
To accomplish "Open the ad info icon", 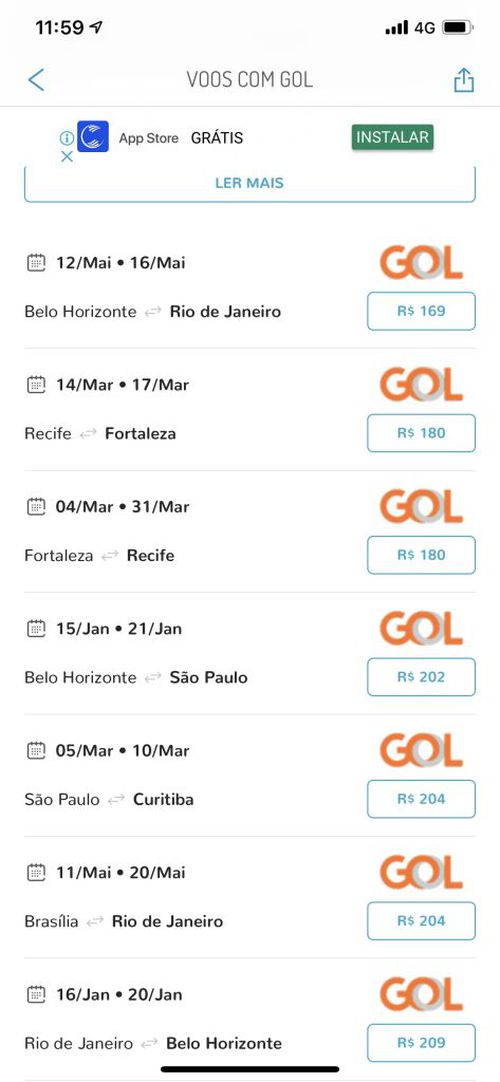I will coord(67,138).
